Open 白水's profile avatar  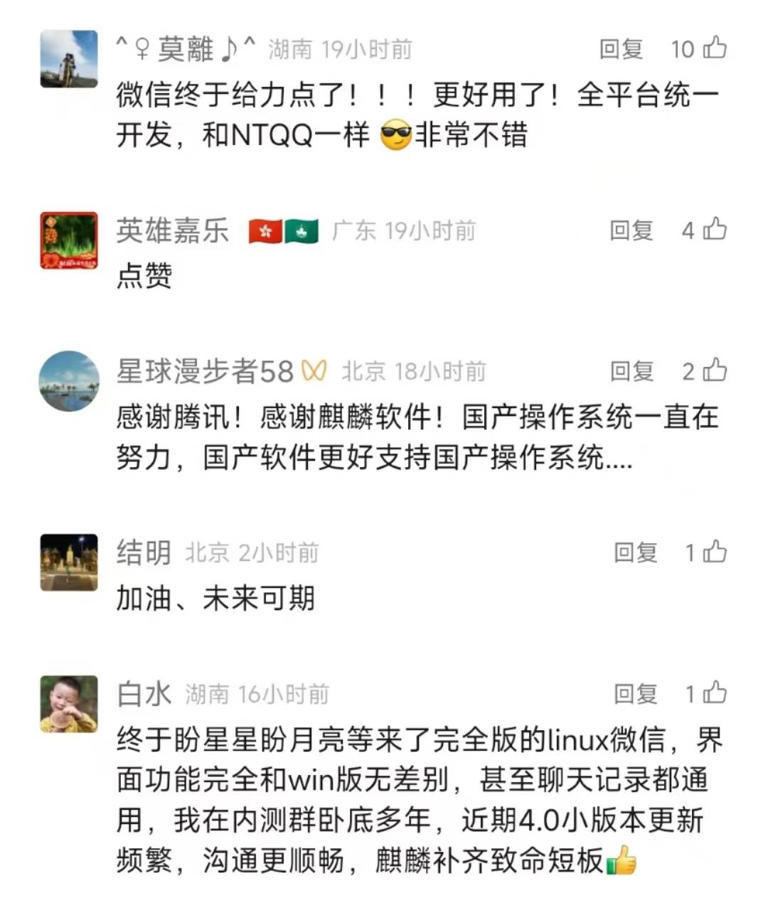point(69,703)
